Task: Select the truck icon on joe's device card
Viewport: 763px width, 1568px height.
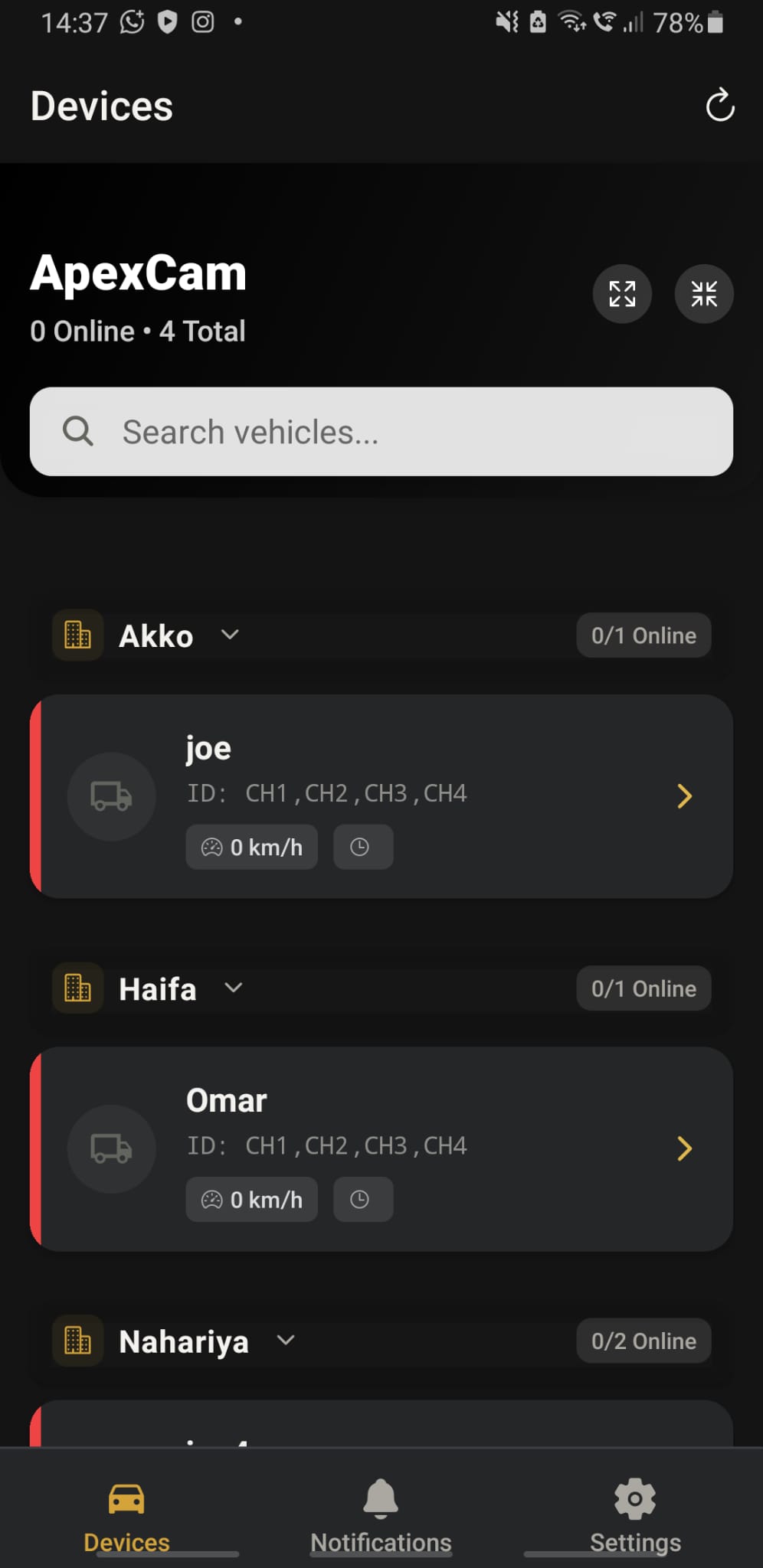Action: pos(111,796)
